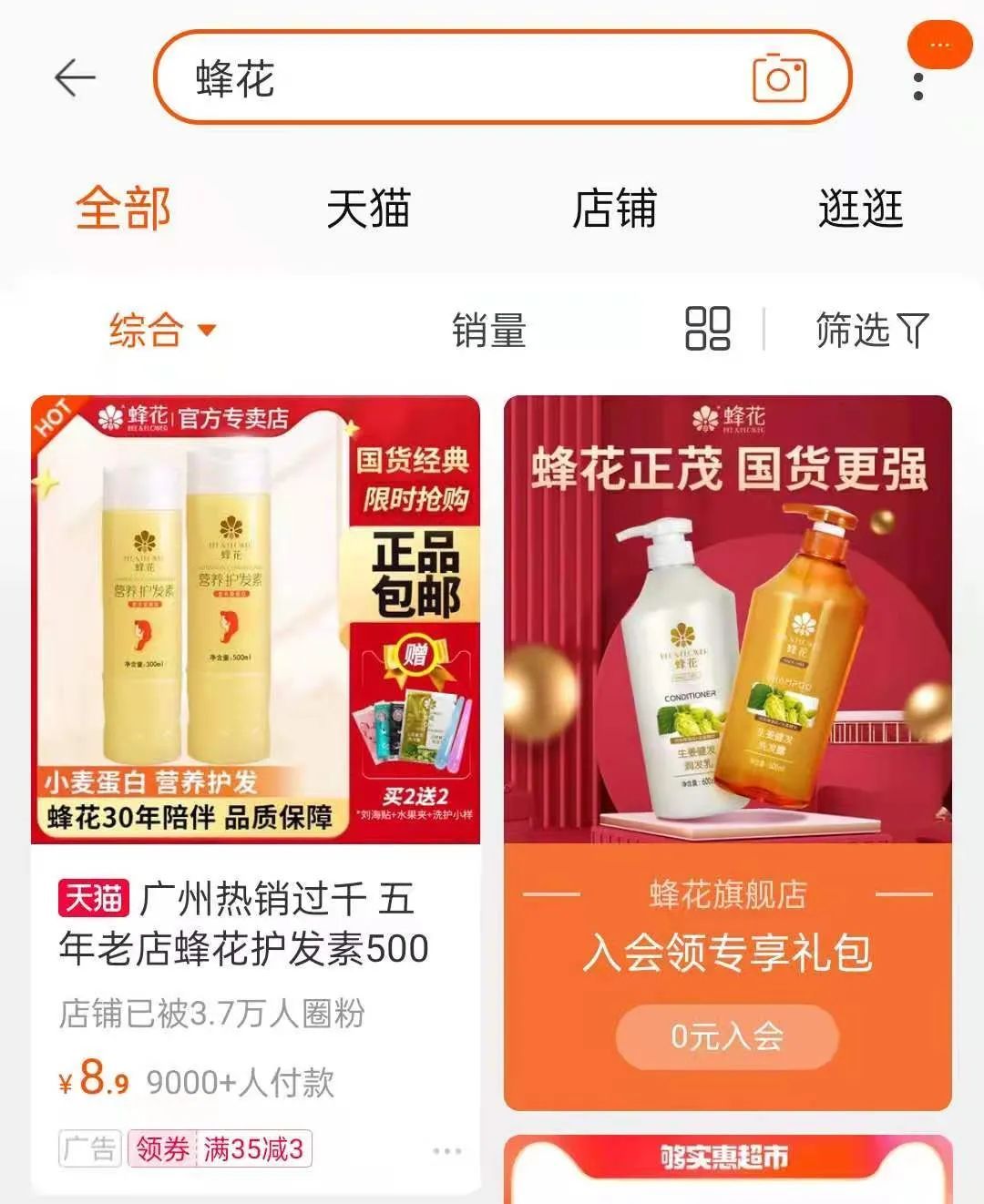Go back using the arrow icon
The height and width of the screenshot is (1204, 984).
75,78
